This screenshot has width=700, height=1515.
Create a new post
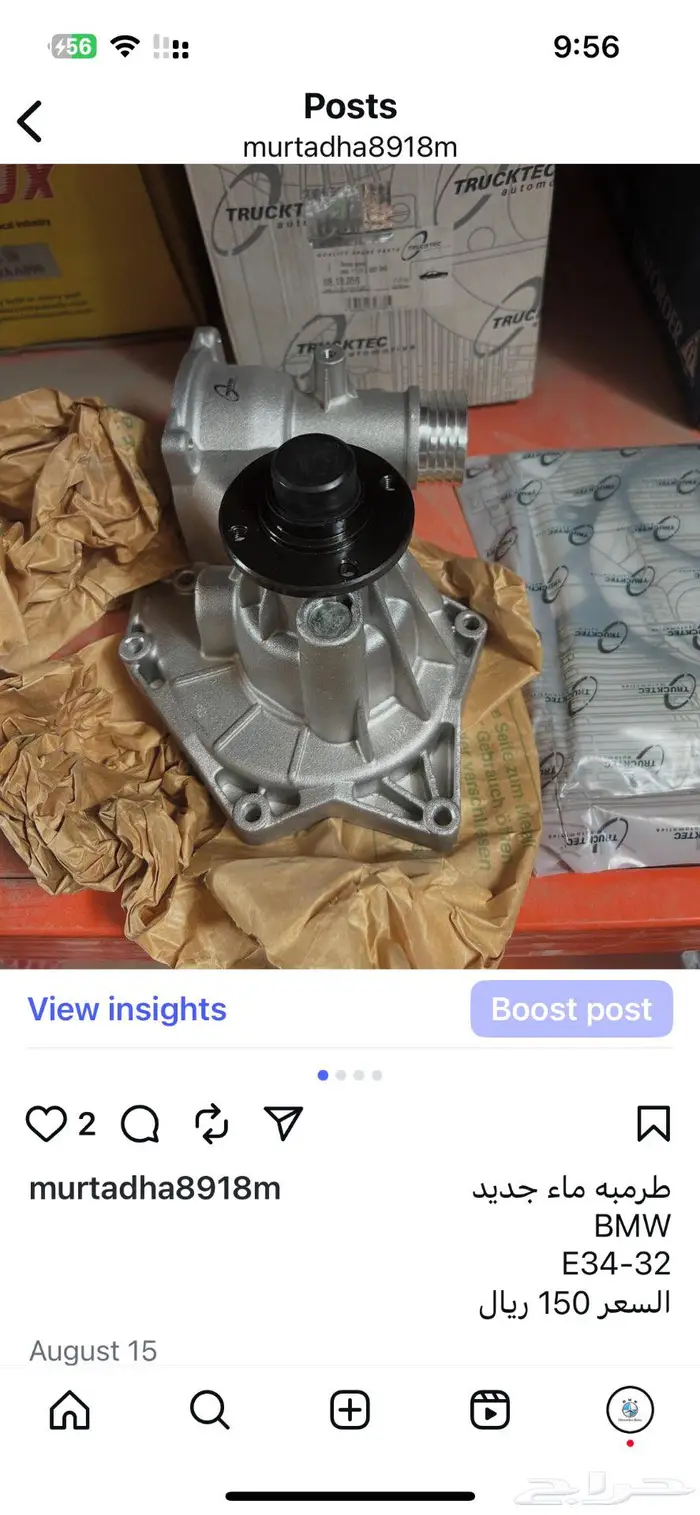[350, 1410]
